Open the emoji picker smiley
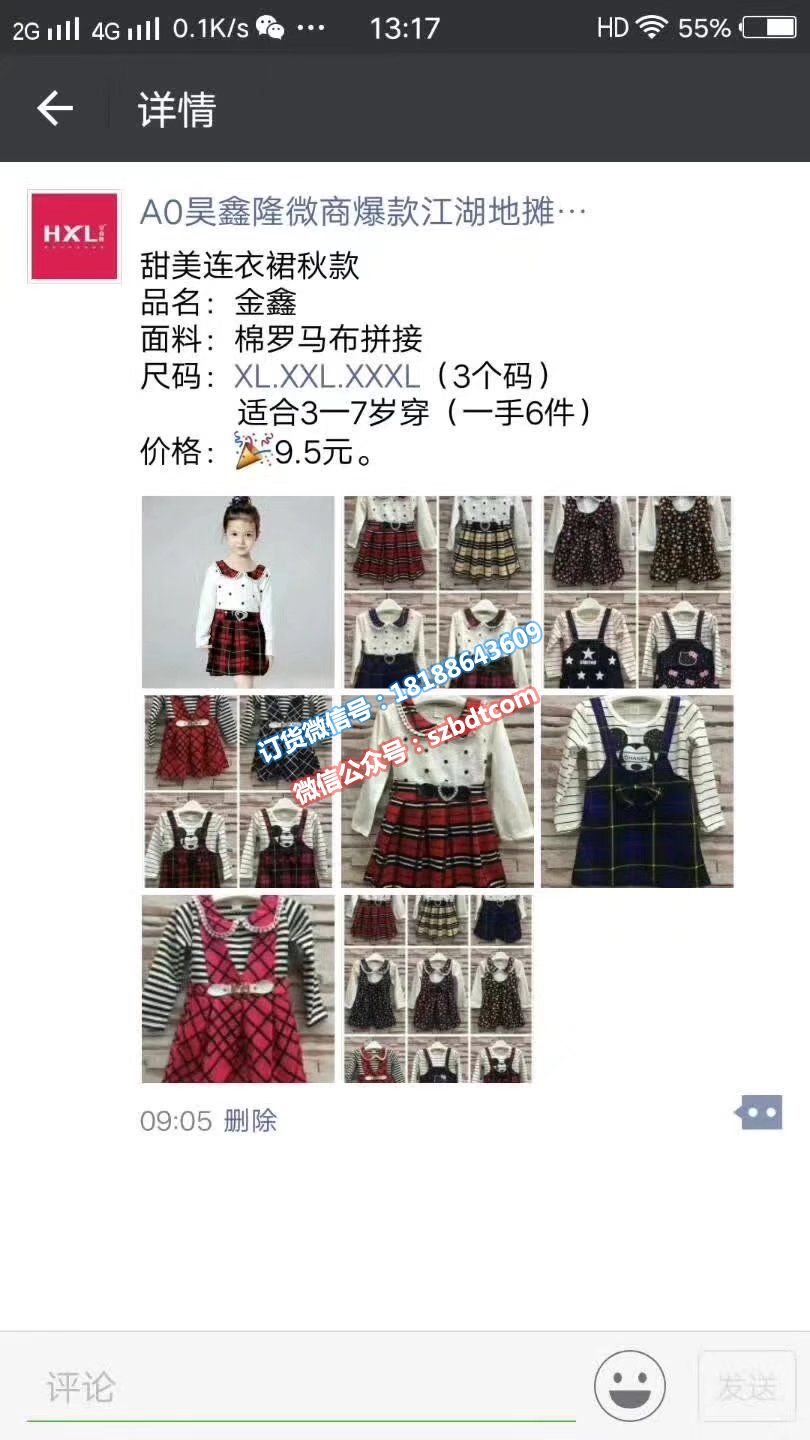The width and height of the screenshot is (810, 1440). [x=630, y=1386]
